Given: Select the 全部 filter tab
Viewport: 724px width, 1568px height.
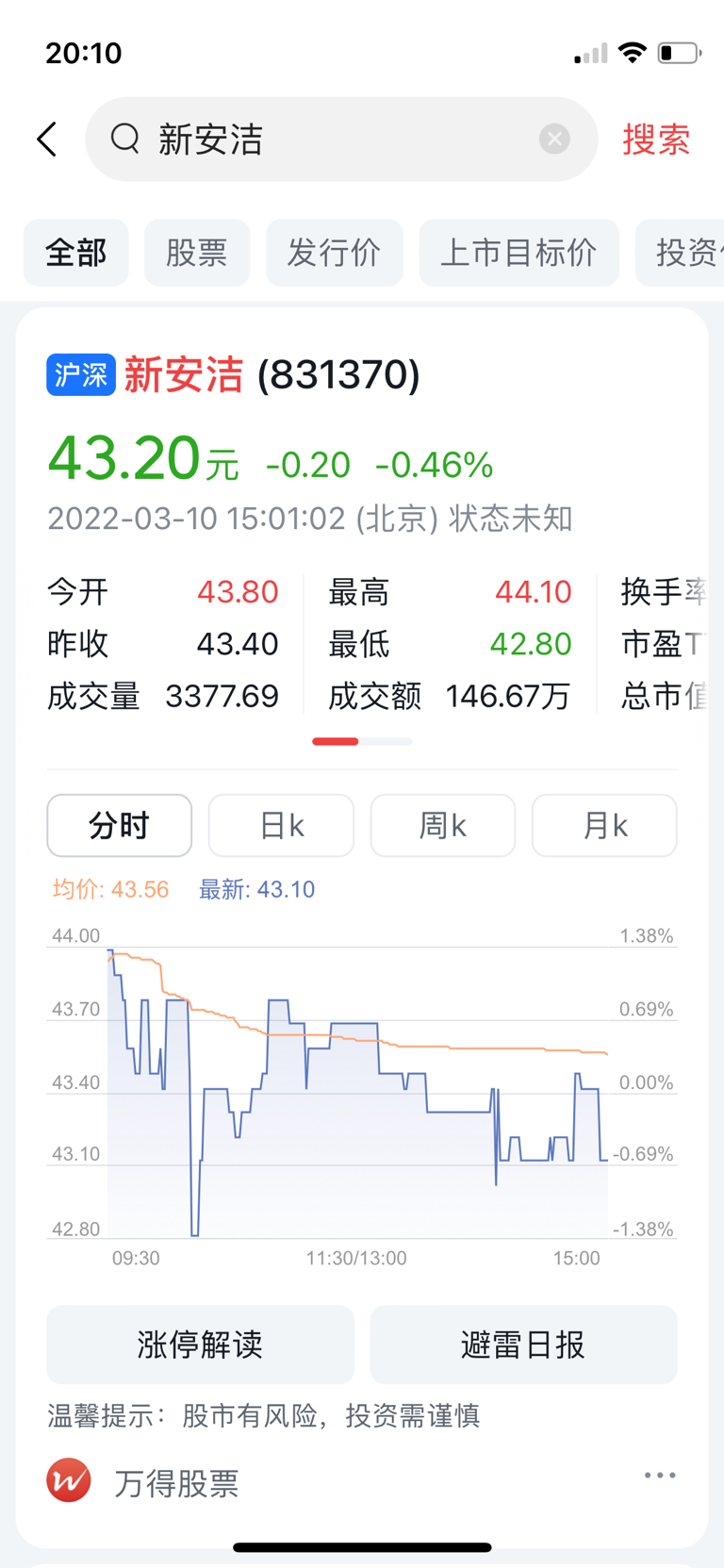Looking at the screenshot, I should click(x=76, y=253).
